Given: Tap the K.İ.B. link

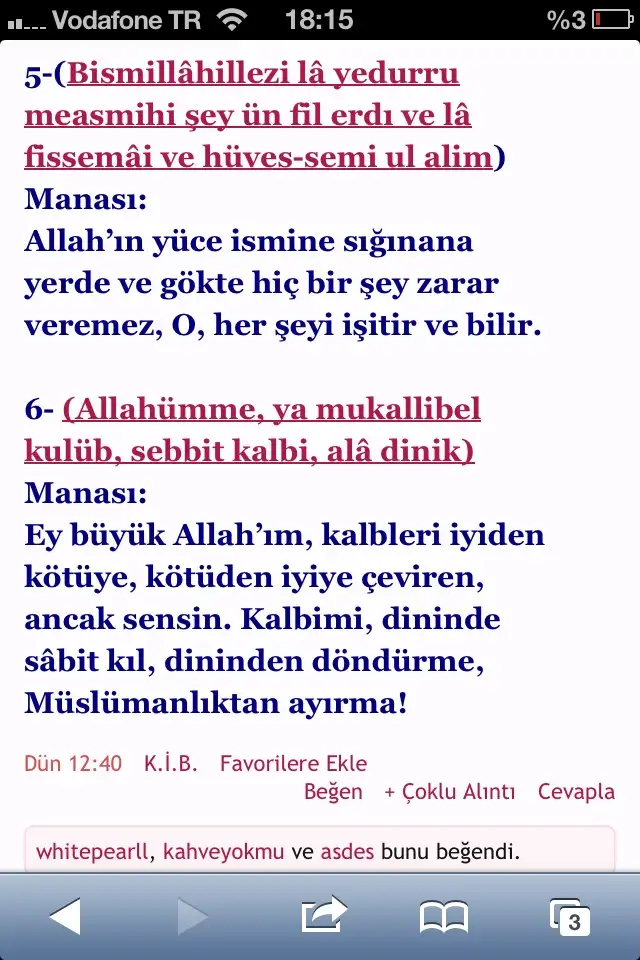Looking at the screenshot, I should click(x=170, y=763).
